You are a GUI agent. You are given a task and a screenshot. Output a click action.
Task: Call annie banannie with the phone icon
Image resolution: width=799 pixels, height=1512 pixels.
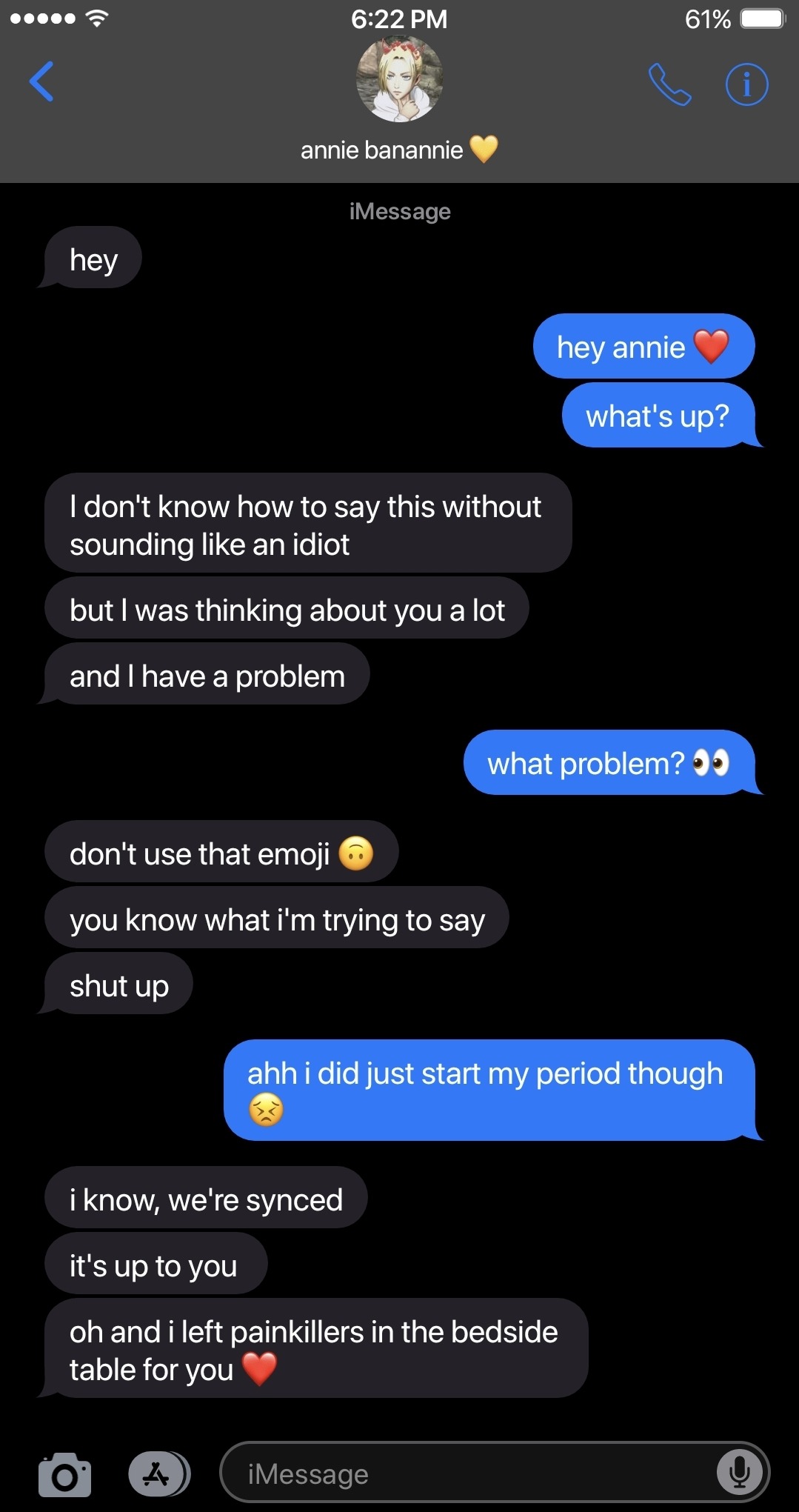pos(669,84)
